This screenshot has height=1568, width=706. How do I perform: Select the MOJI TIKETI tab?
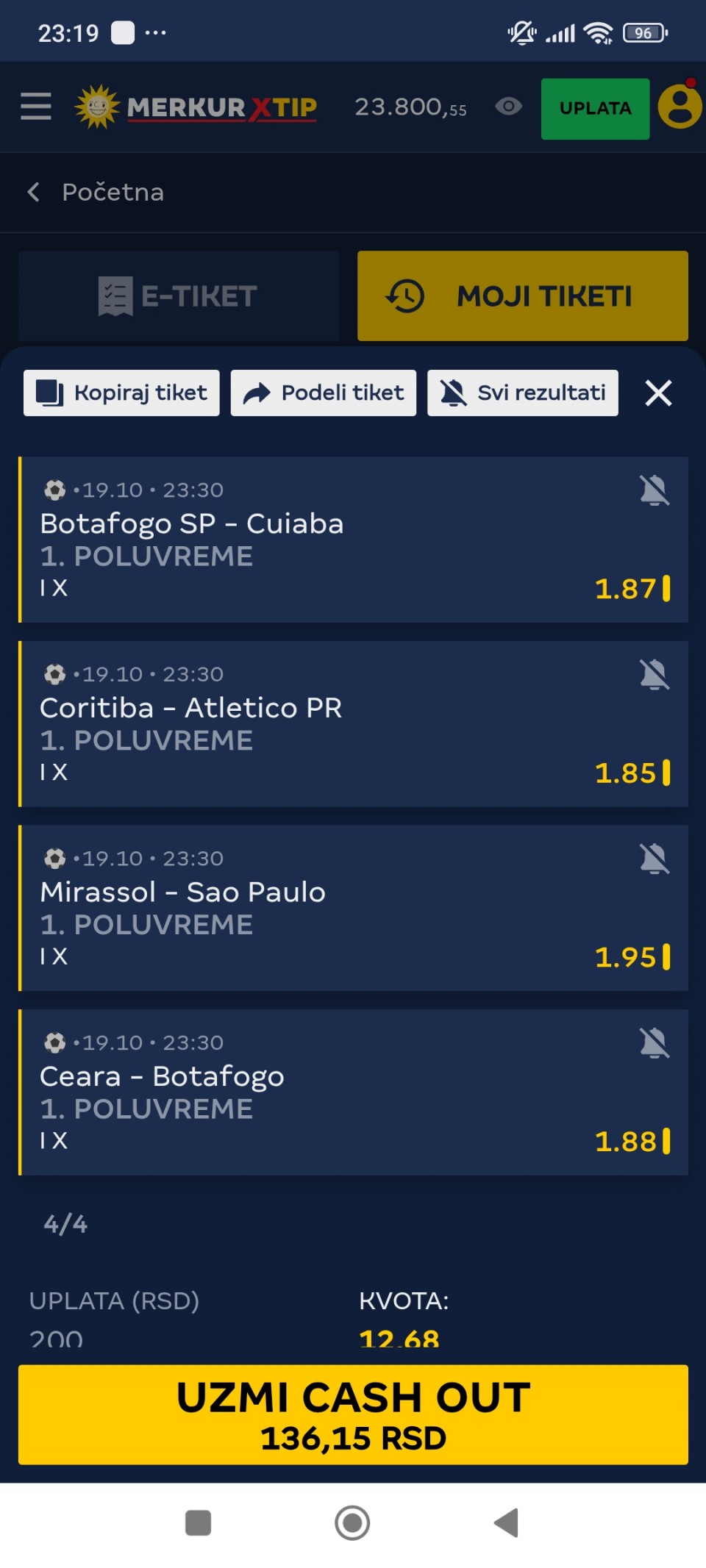click(x=522, y=296)
